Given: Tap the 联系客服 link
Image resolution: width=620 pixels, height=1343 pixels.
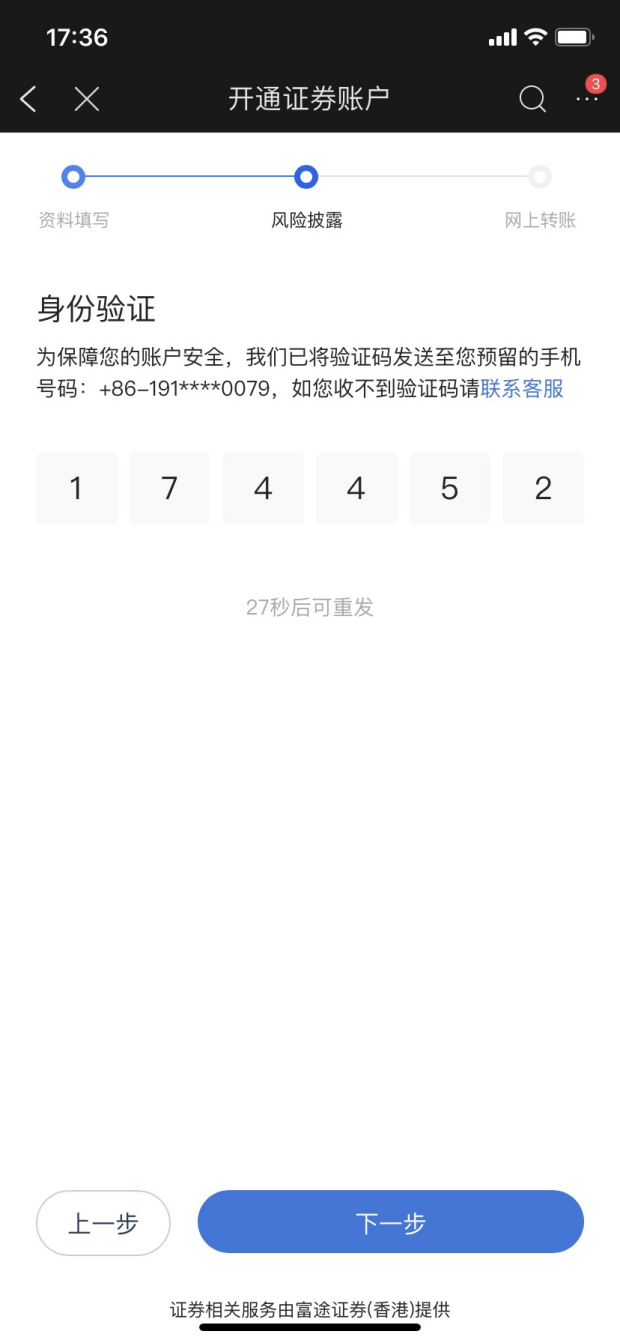Looking at the screenshot, I should tap(522, 389).
